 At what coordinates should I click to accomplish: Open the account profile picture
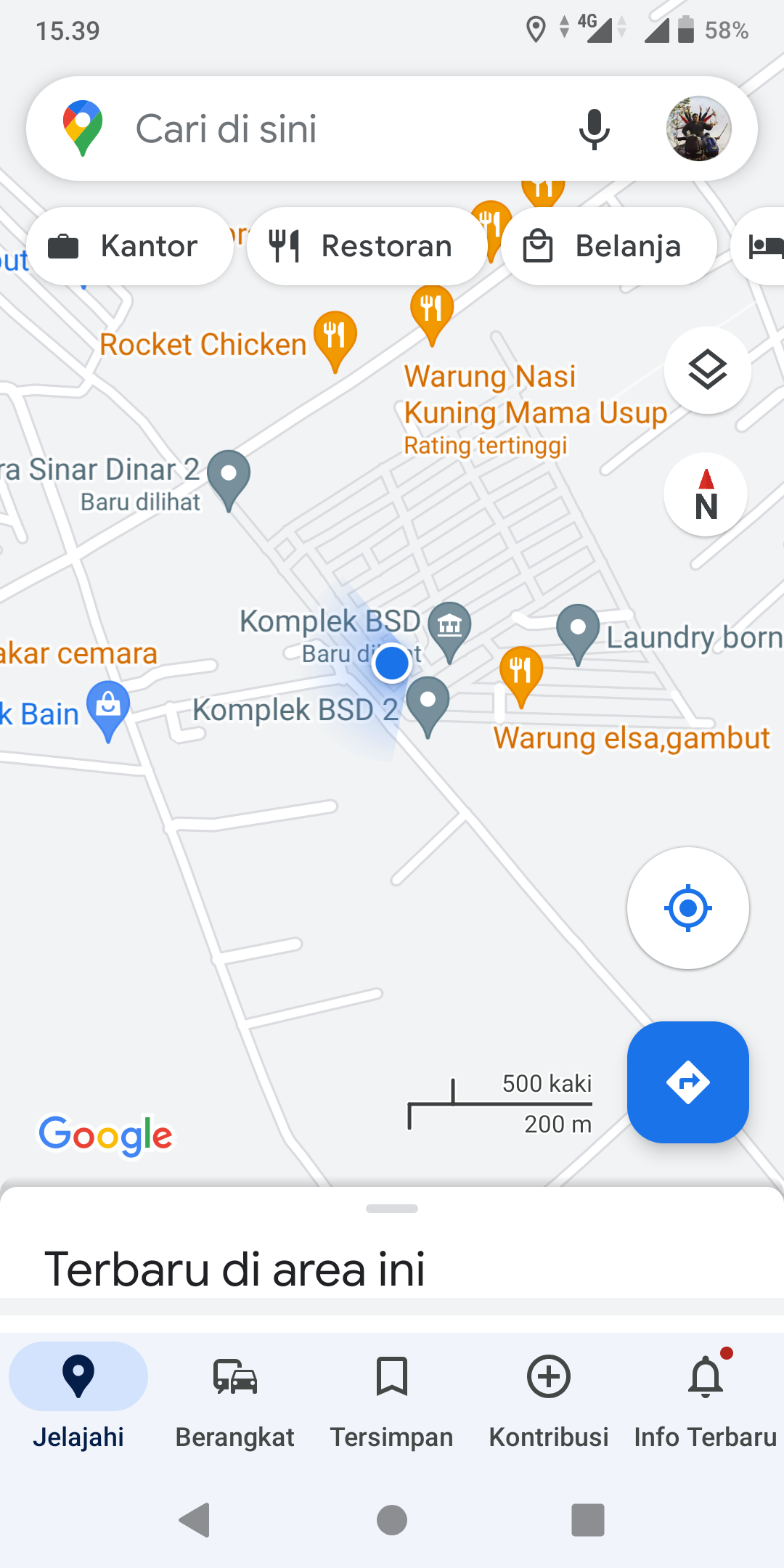(698, 128)
